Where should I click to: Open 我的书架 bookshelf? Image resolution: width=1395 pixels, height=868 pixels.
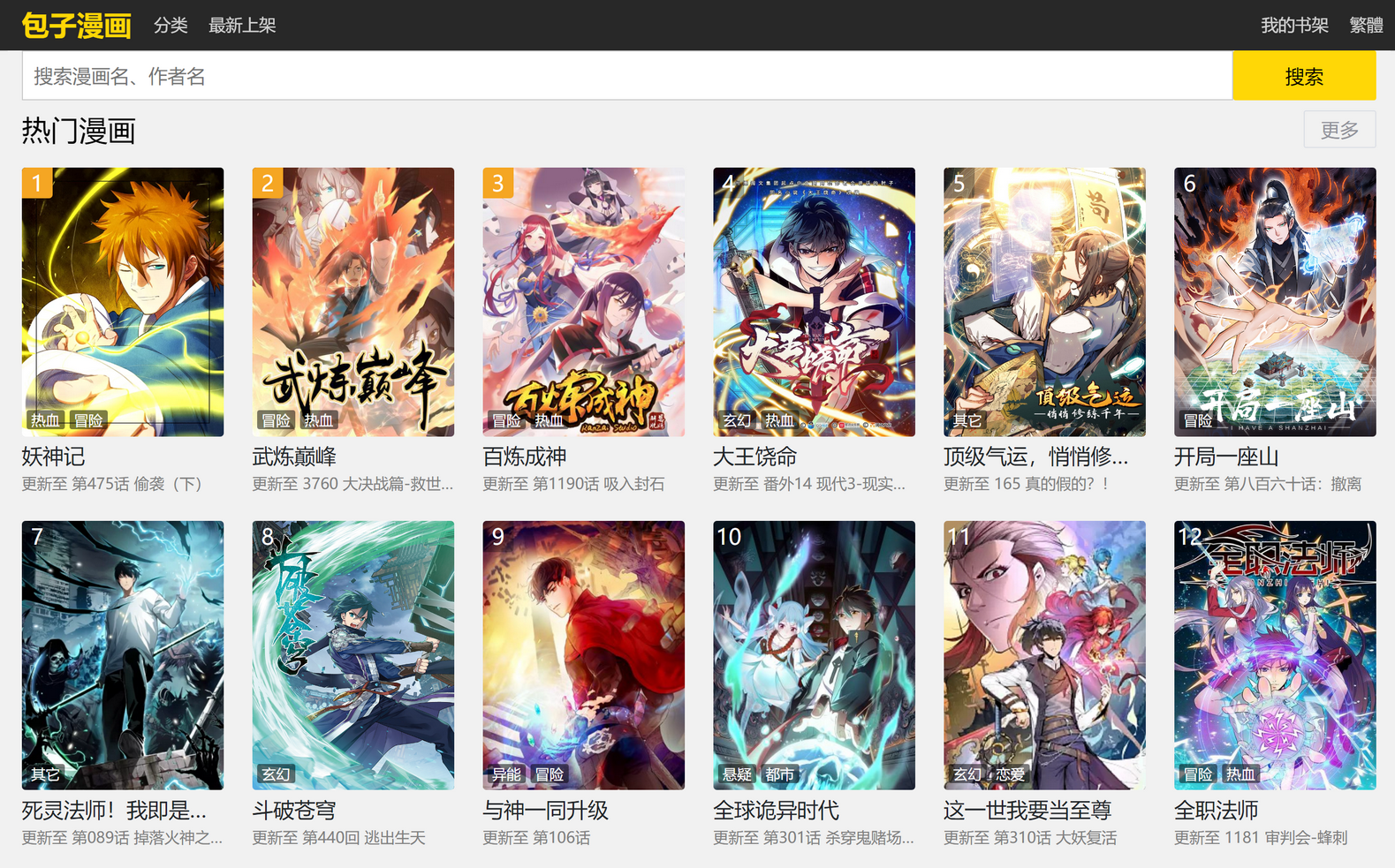(x=1294, y=26)
